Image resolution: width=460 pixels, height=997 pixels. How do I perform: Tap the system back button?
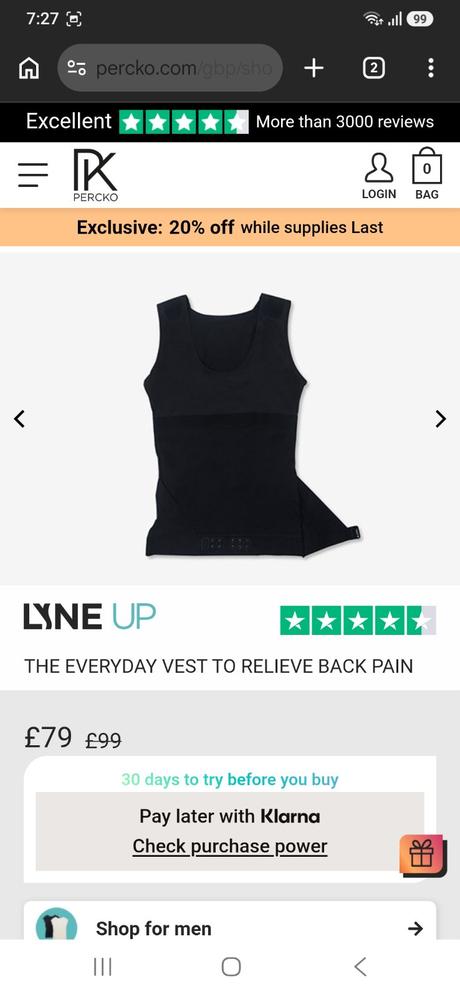tap(360, 967)
